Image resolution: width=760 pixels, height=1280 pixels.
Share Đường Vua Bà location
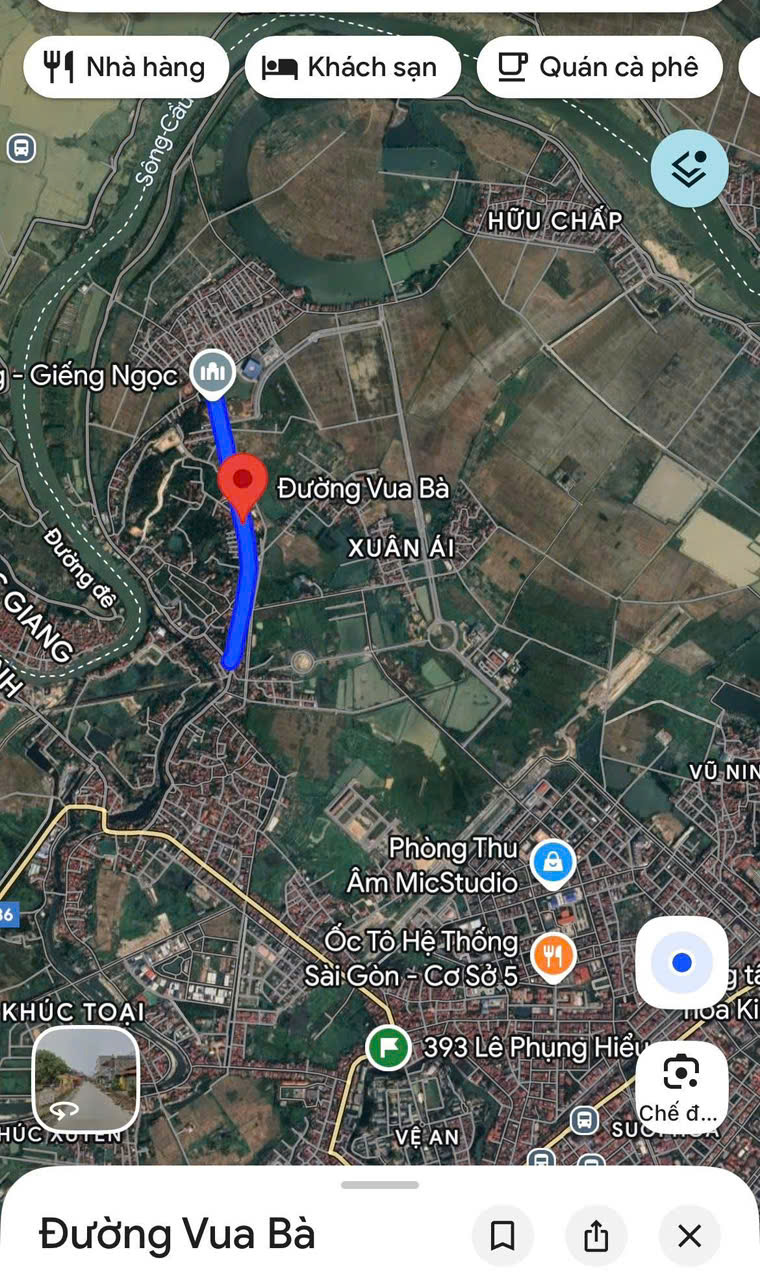click(x=596, y=1236)
